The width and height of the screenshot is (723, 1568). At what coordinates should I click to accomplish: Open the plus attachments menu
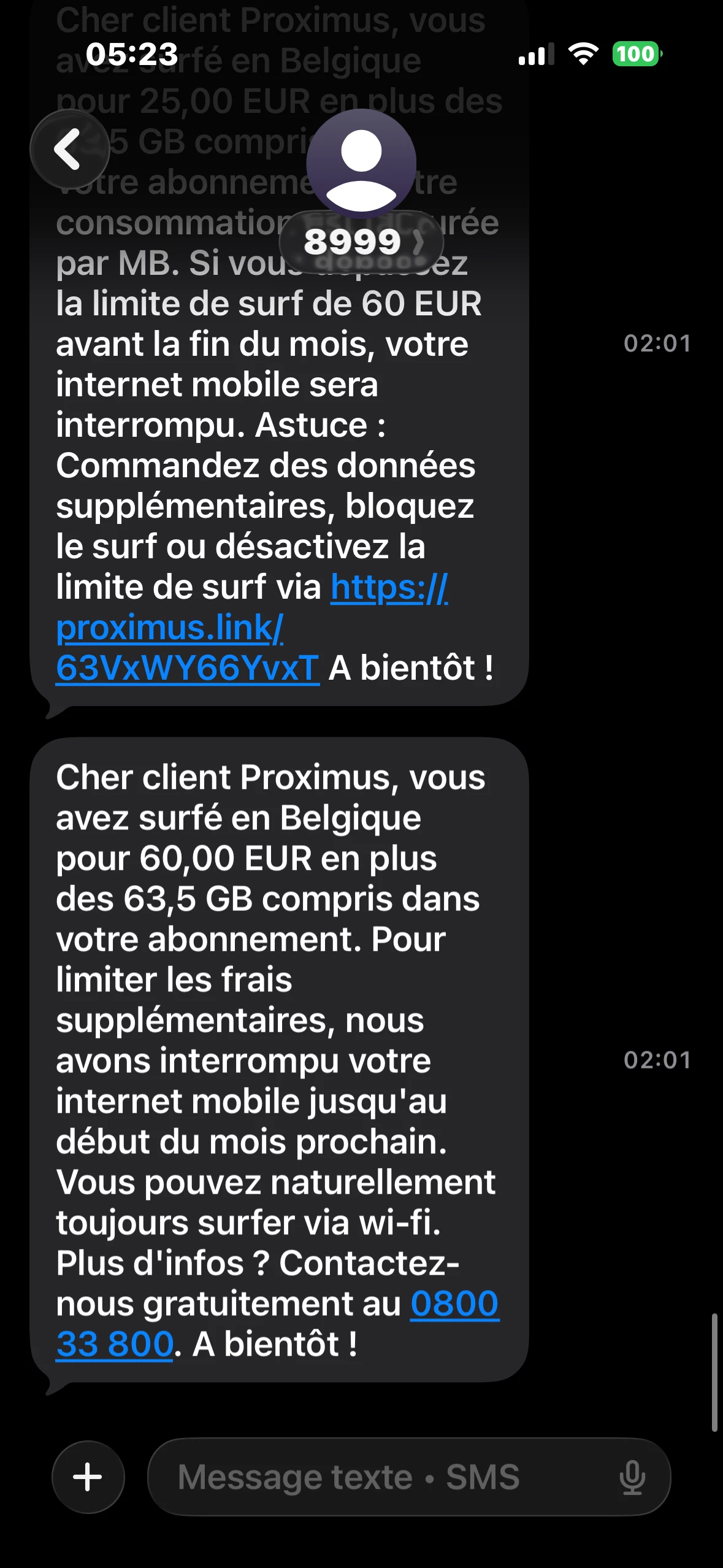click(88, 1477)
